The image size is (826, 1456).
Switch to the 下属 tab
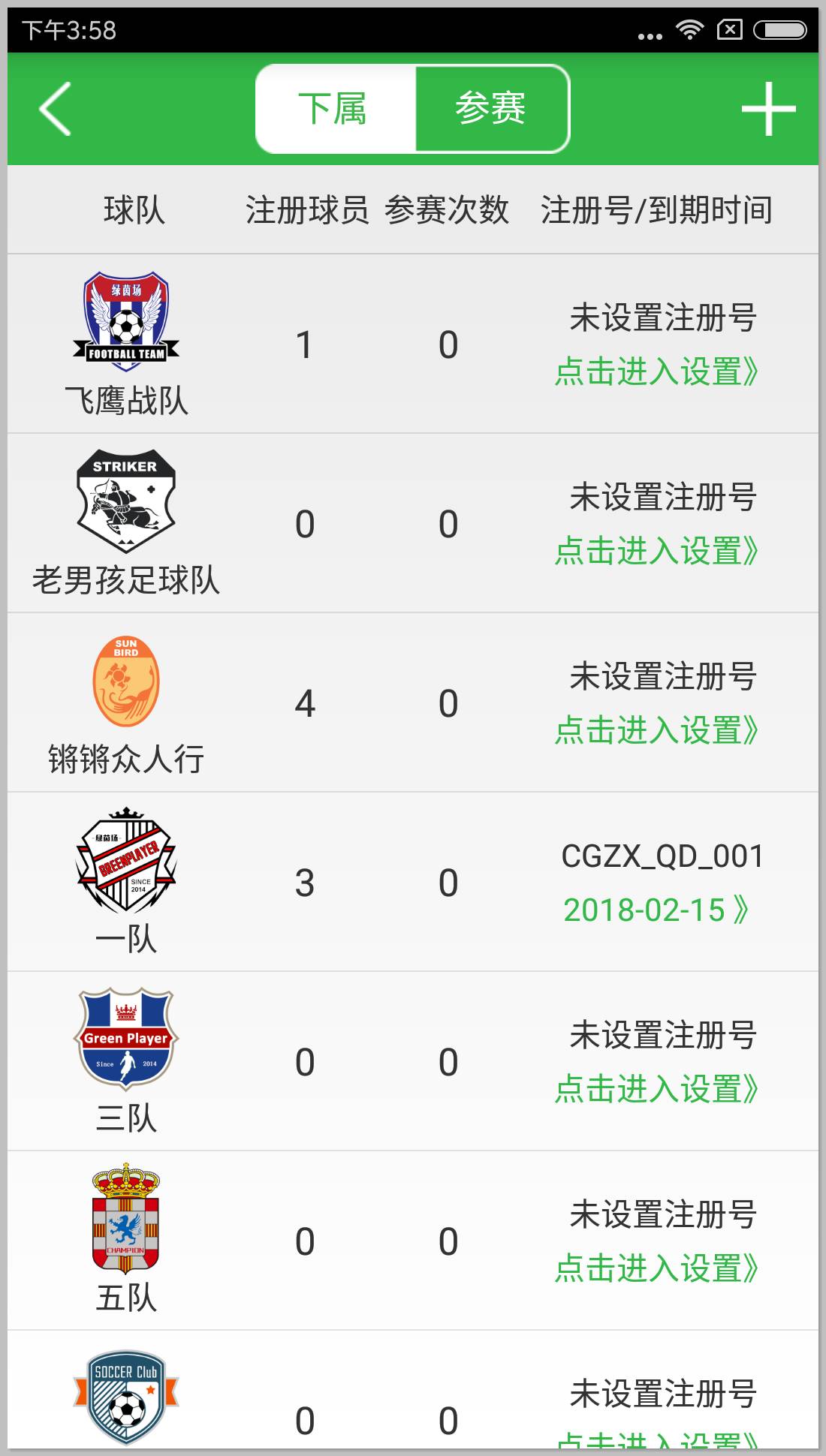pos(333,109)
